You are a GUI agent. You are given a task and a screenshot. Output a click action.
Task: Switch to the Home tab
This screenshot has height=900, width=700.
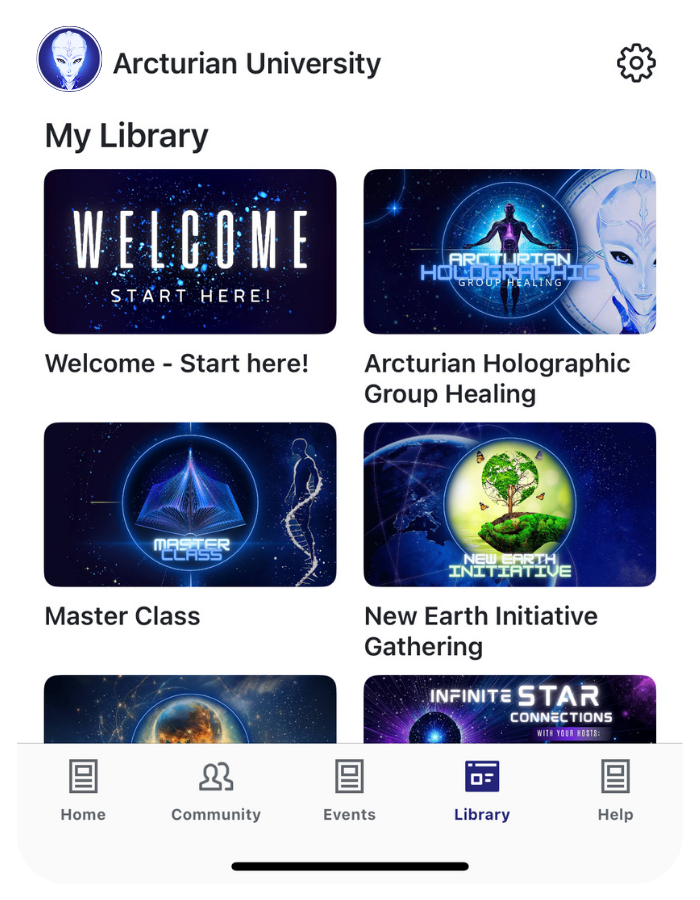click(x=83, y=790)
